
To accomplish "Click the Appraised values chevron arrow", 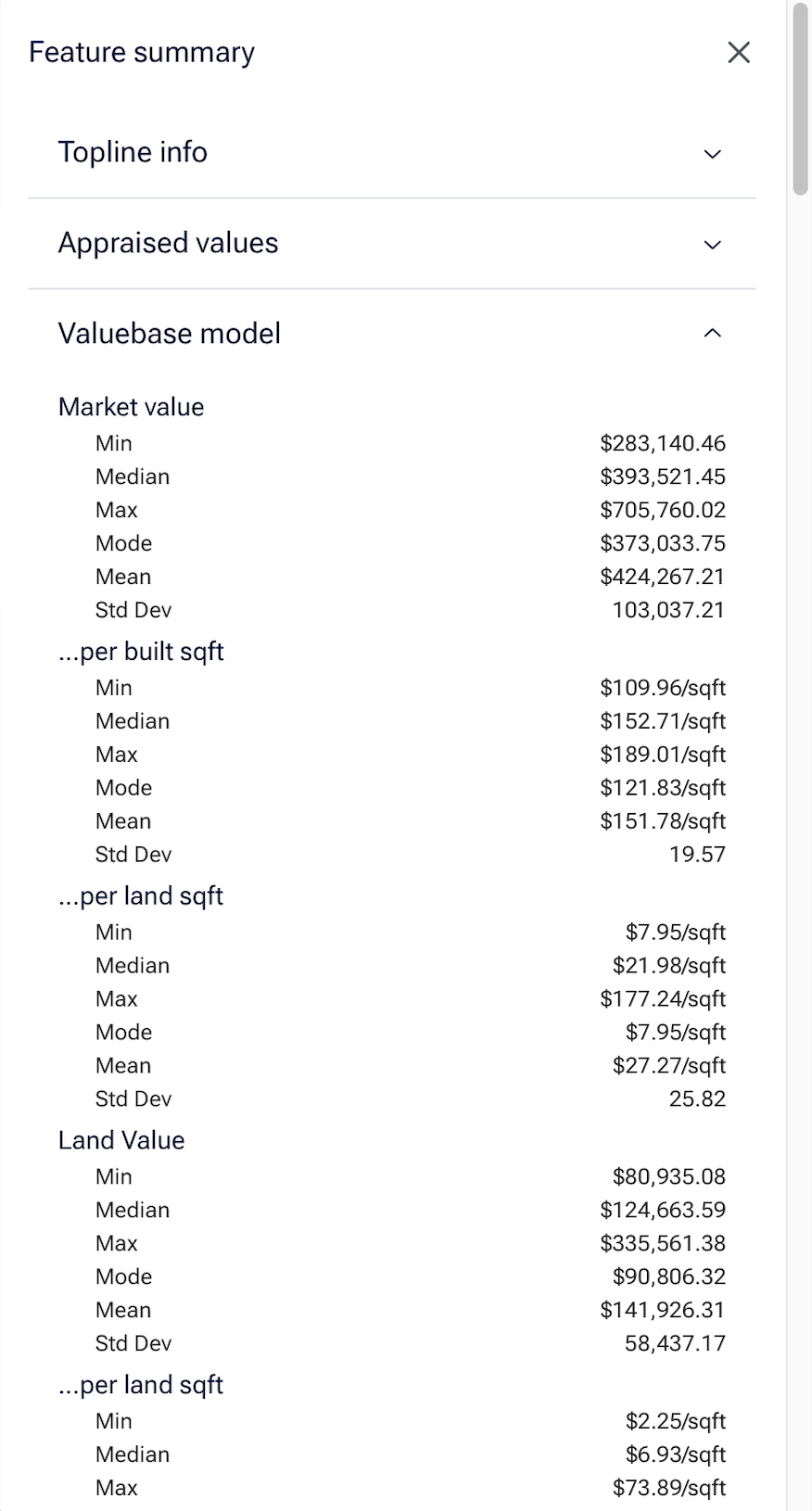I will coord(712,245).
